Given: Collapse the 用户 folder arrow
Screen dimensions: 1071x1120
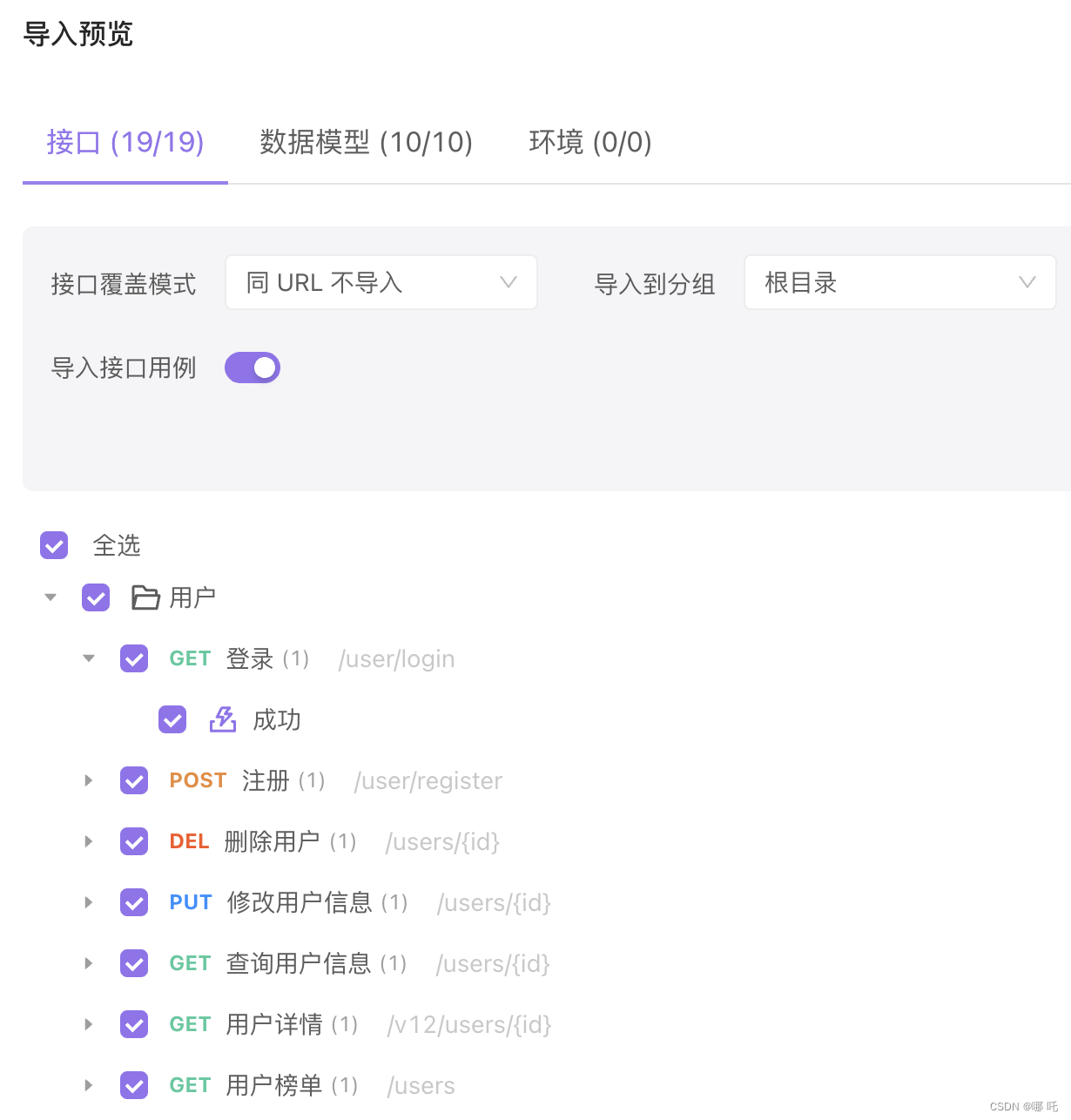Looking at the screenshot, I should (51, 597).
